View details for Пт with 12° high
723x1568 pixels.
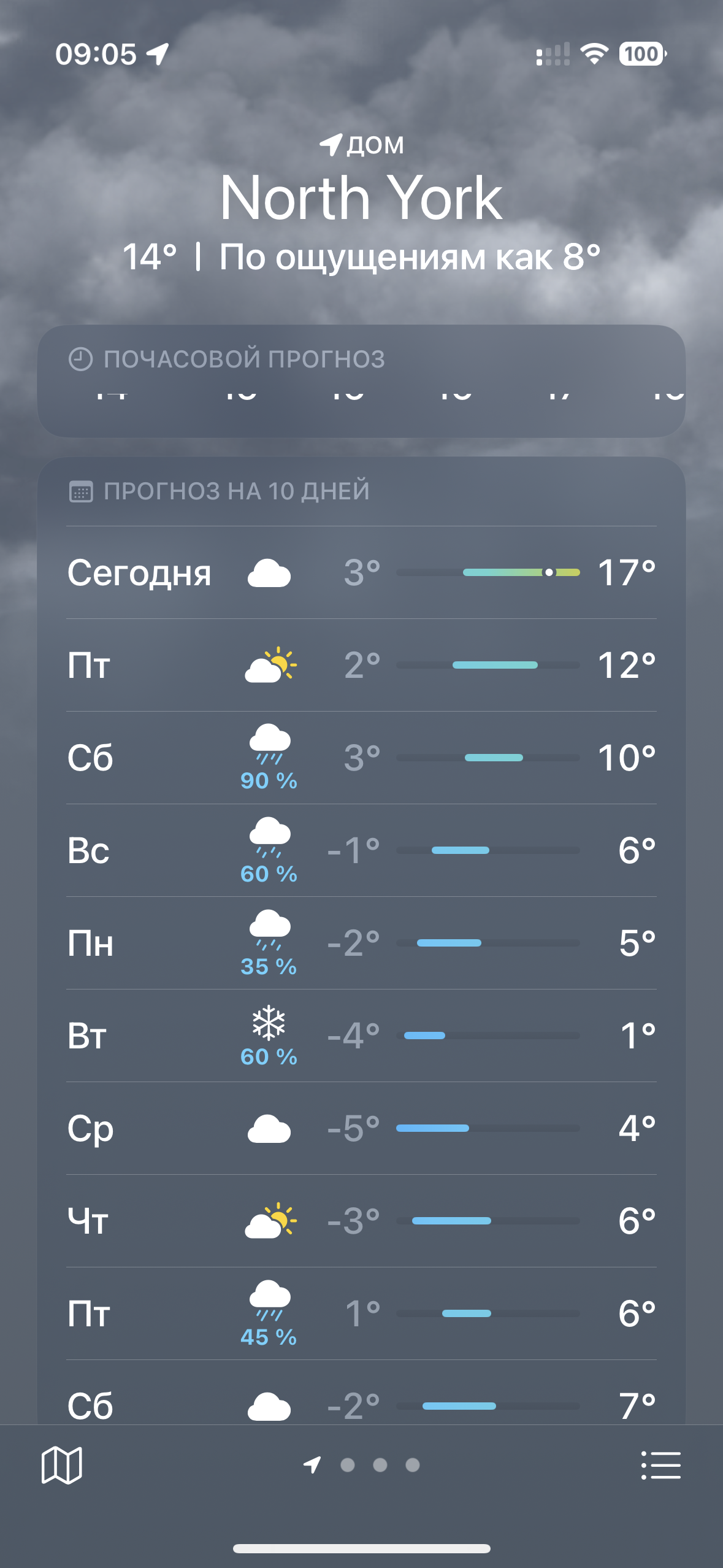tap(361, 666)
